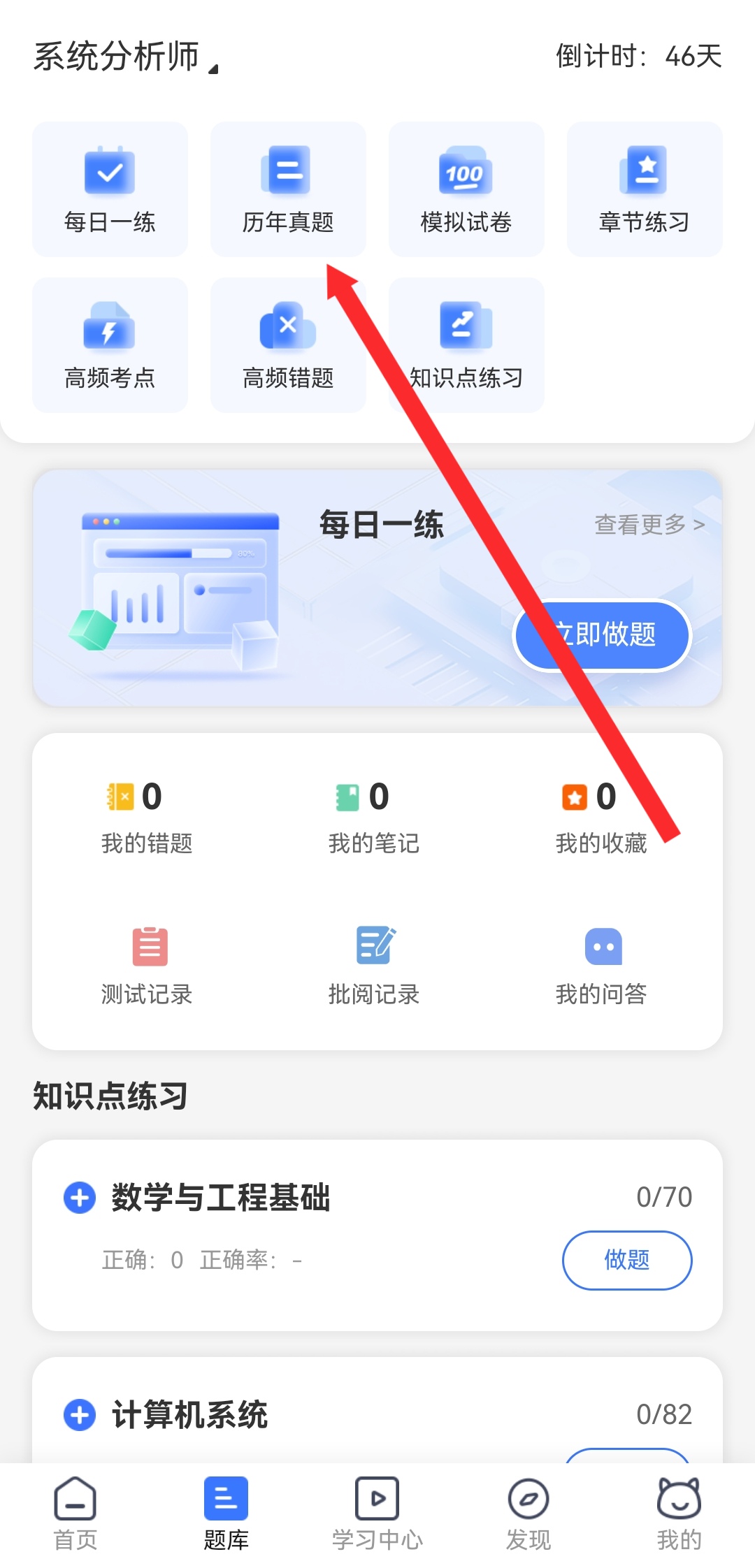Image resolution: width=755 pixels, height=1568 pixels.
Task: Open the 知识点练习 tile
Action: click(x=466, y=345)
